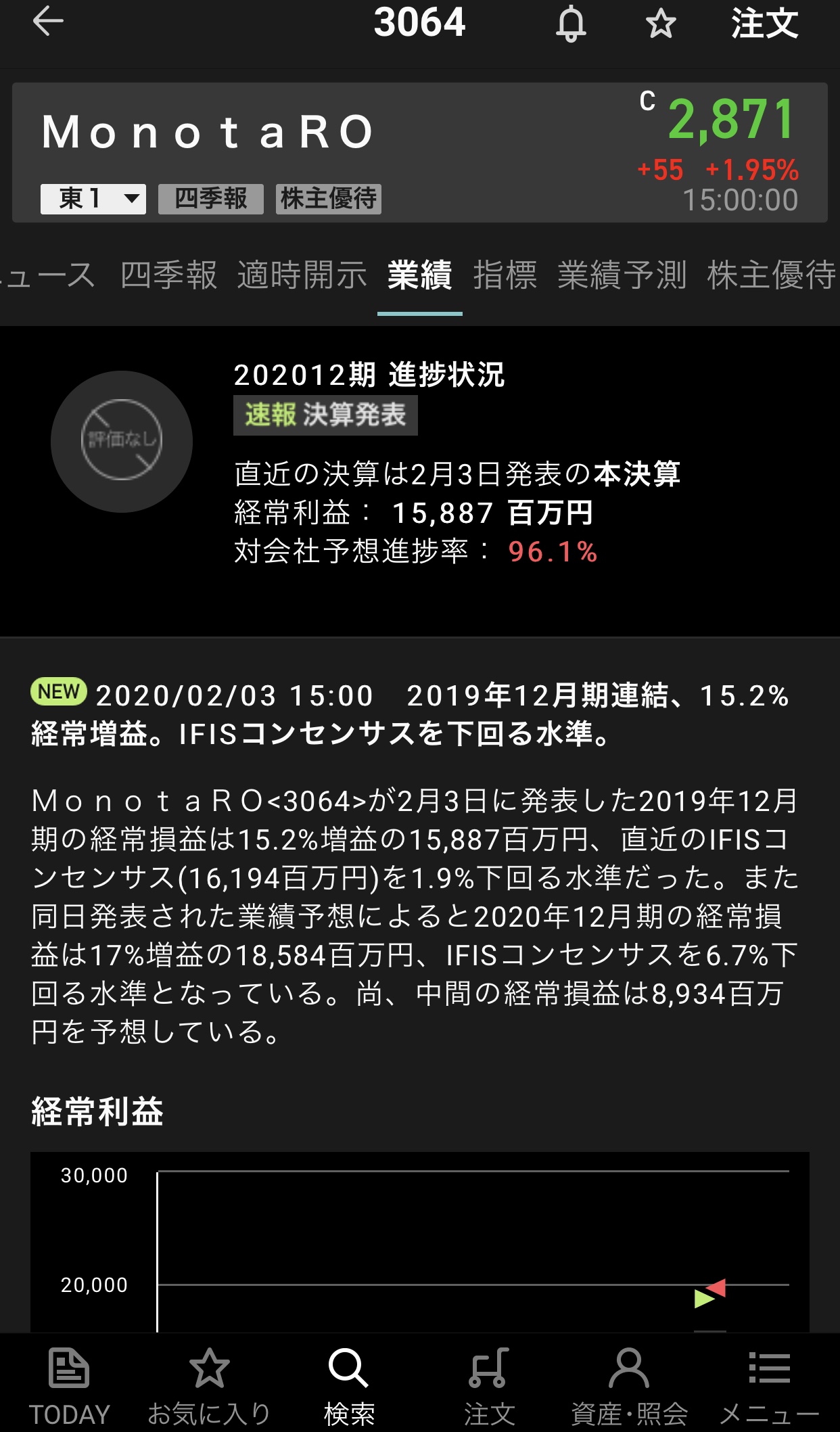
Task: Add MonotaRO to favorites with the star
Action: 660,24
